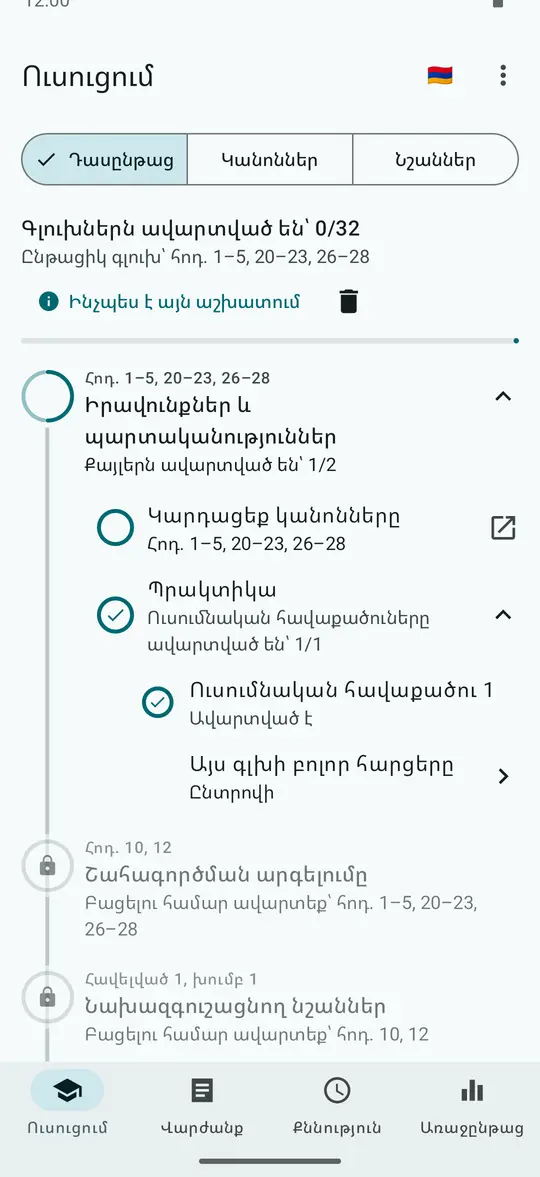This screenshot has height=1177, width=540.
Task: Tap the locked Շահագործման արգելումը chapter
Action: pyautogui.click(x=270, y=890)
